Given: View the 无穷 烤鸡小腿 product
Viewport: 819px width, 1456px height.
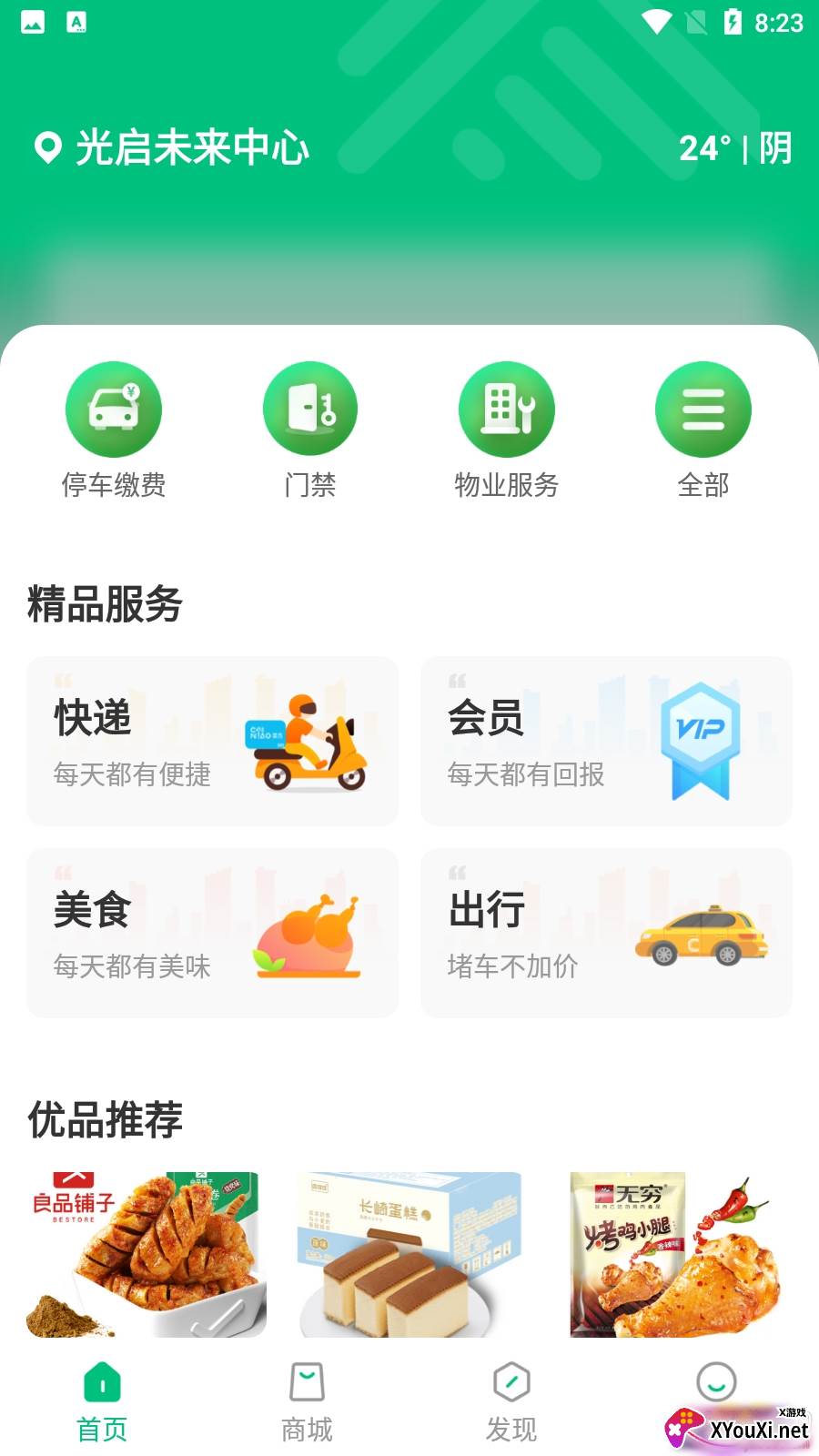Looking at the screenshot, I should tap(673, 1254).
